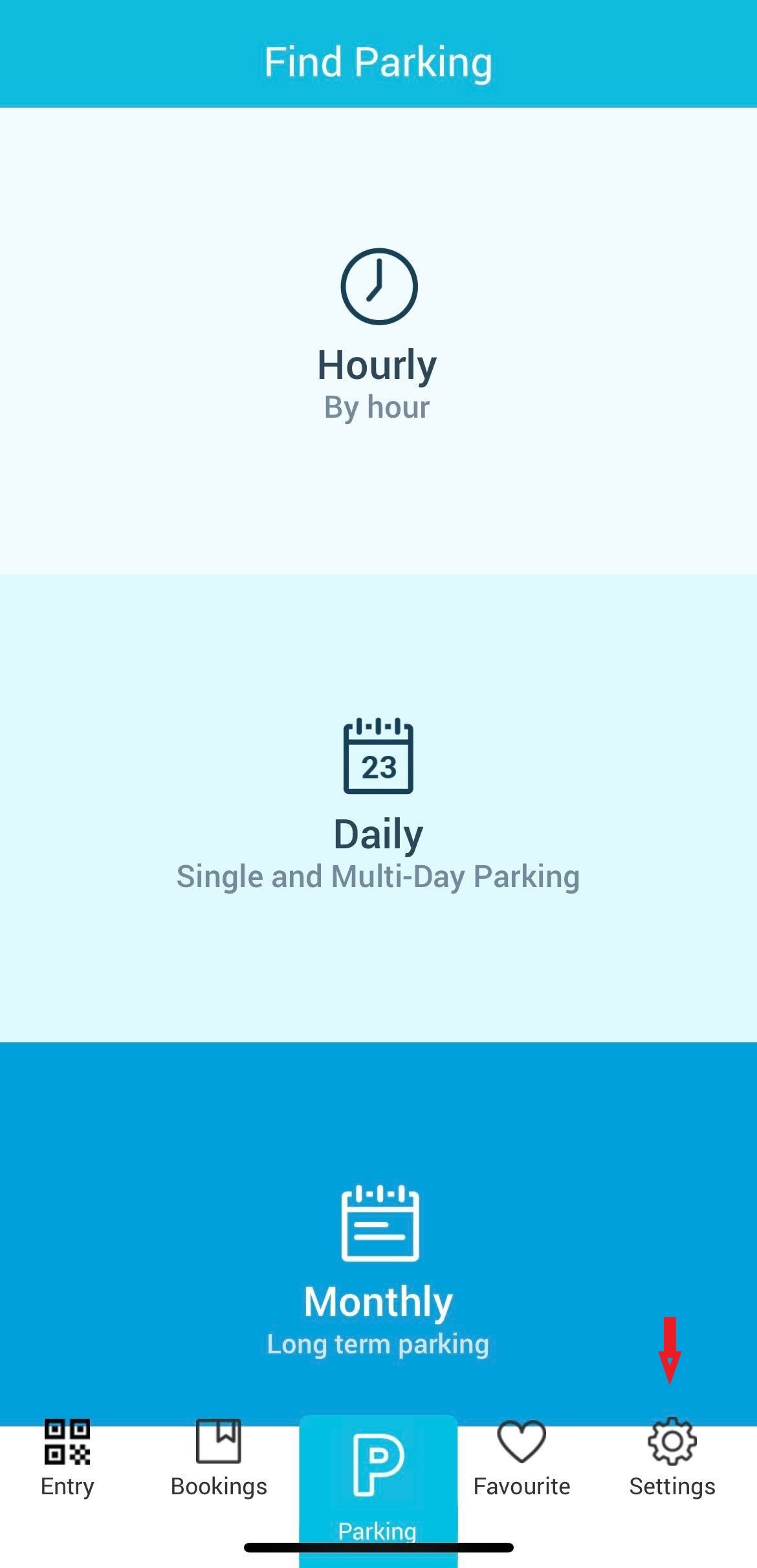Click the clock icon above Hourly
Viewport: 757px width, 1568px height.
378,285
